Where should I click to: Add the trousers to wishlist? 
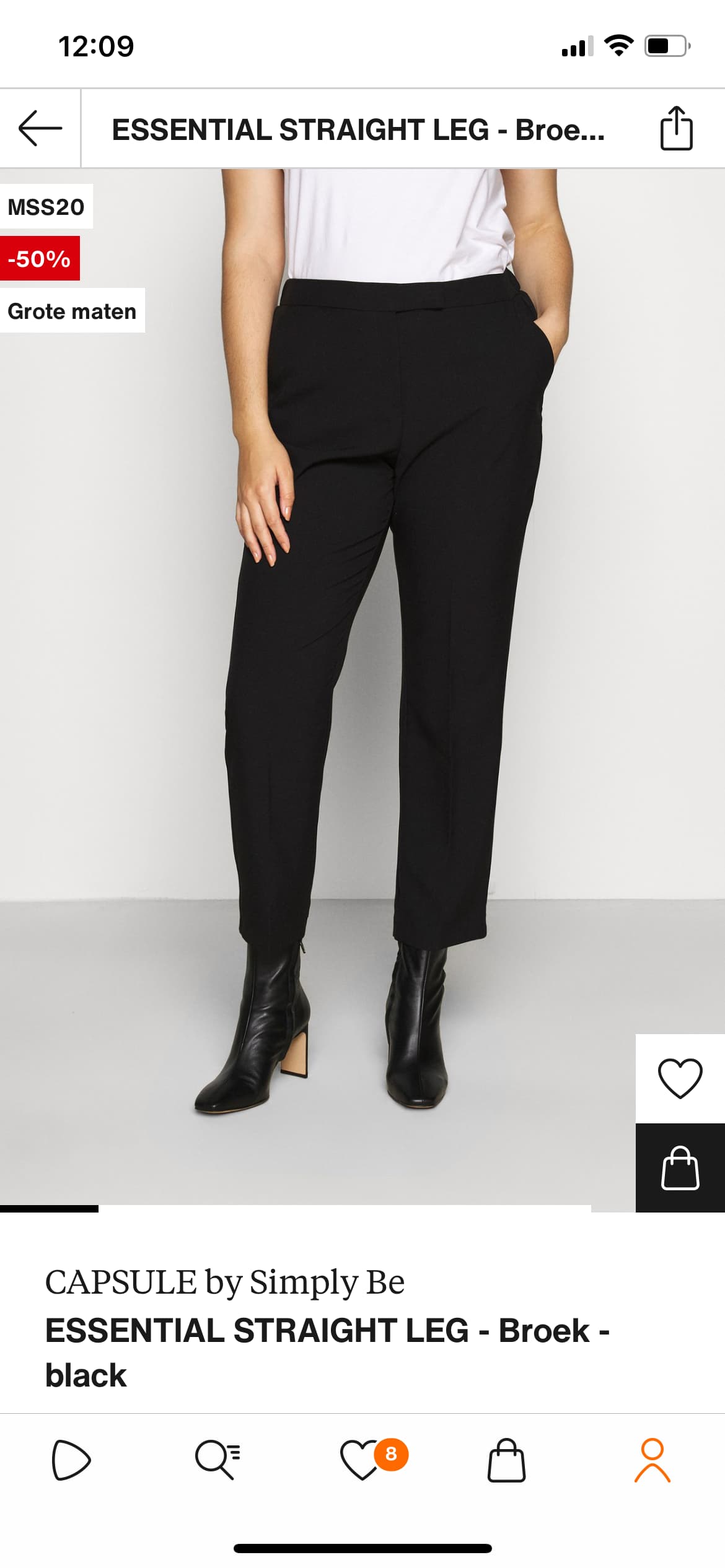[680, 1078]
